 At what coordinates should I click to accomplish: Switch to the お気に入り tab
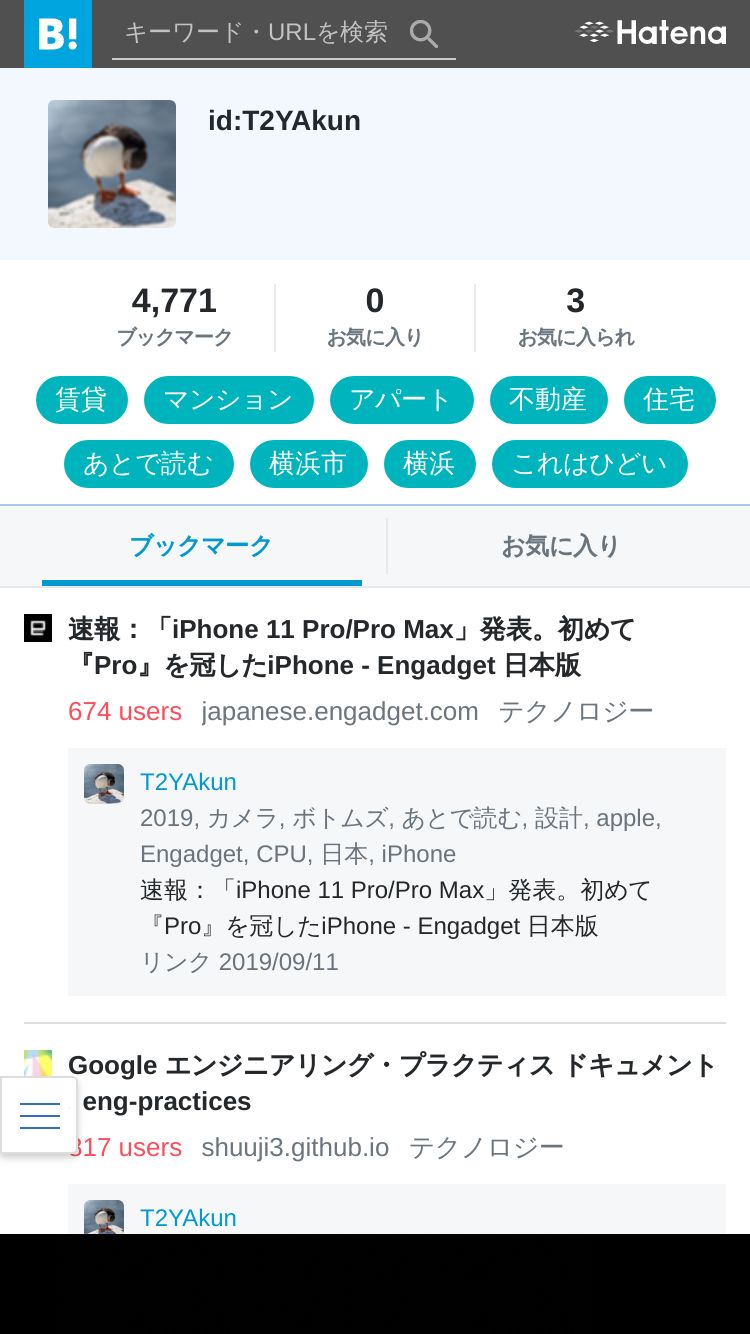coord(560,546)
